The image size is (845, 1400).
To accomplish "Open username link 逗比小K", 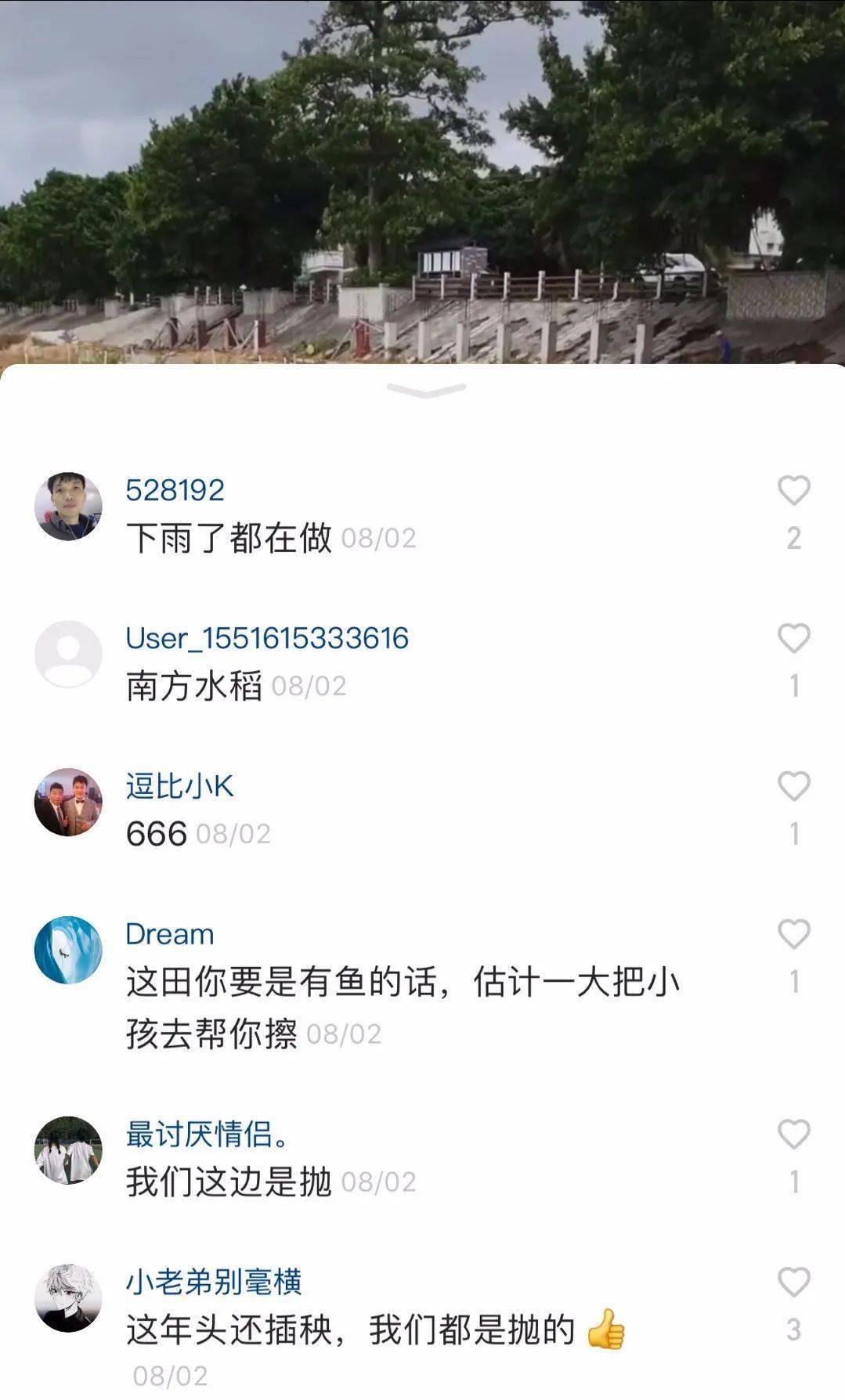I will tap(179, 786).
